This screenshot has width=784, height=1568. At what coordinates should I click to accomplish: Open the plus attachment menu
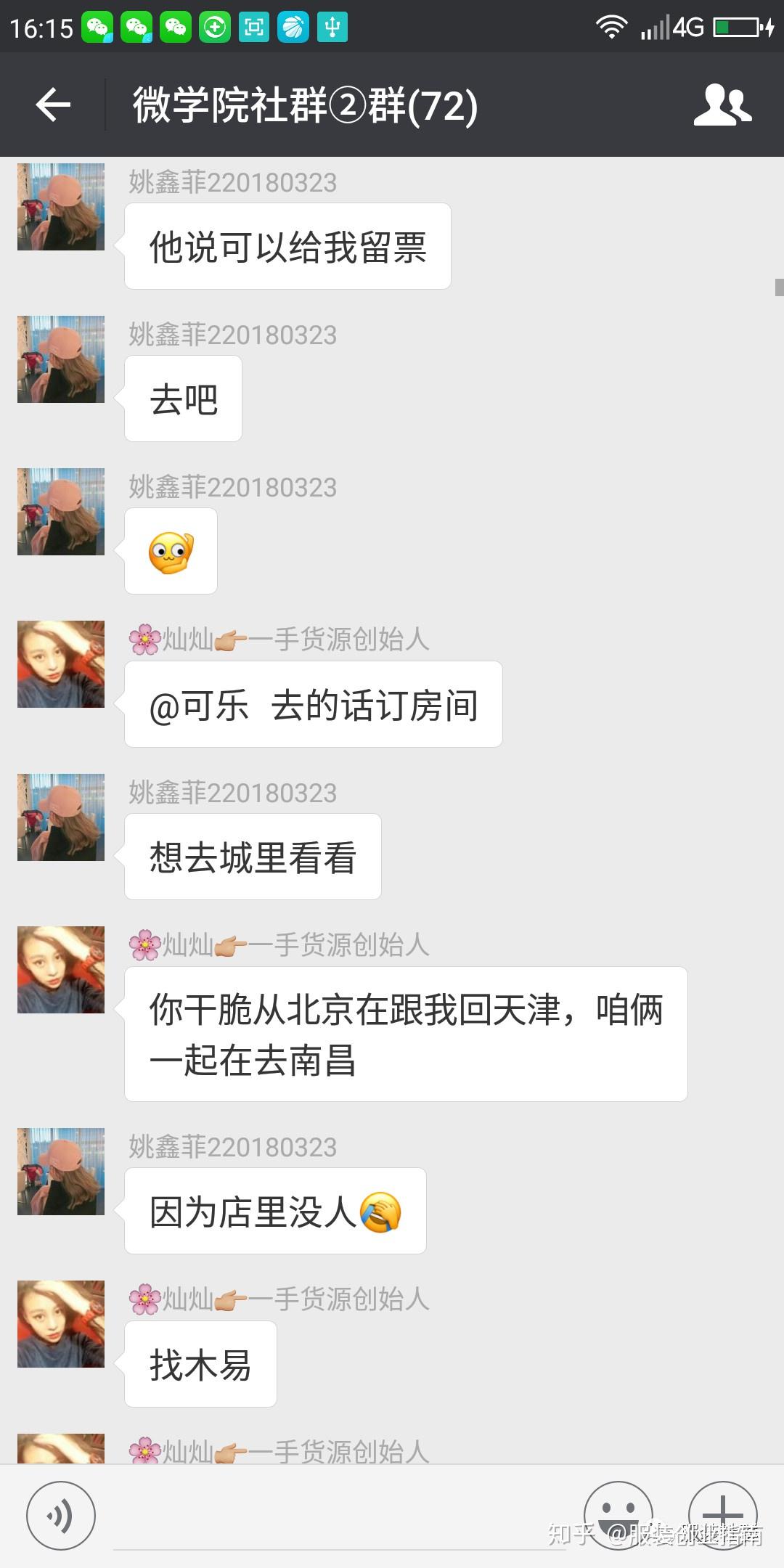tap(722, 1516)
